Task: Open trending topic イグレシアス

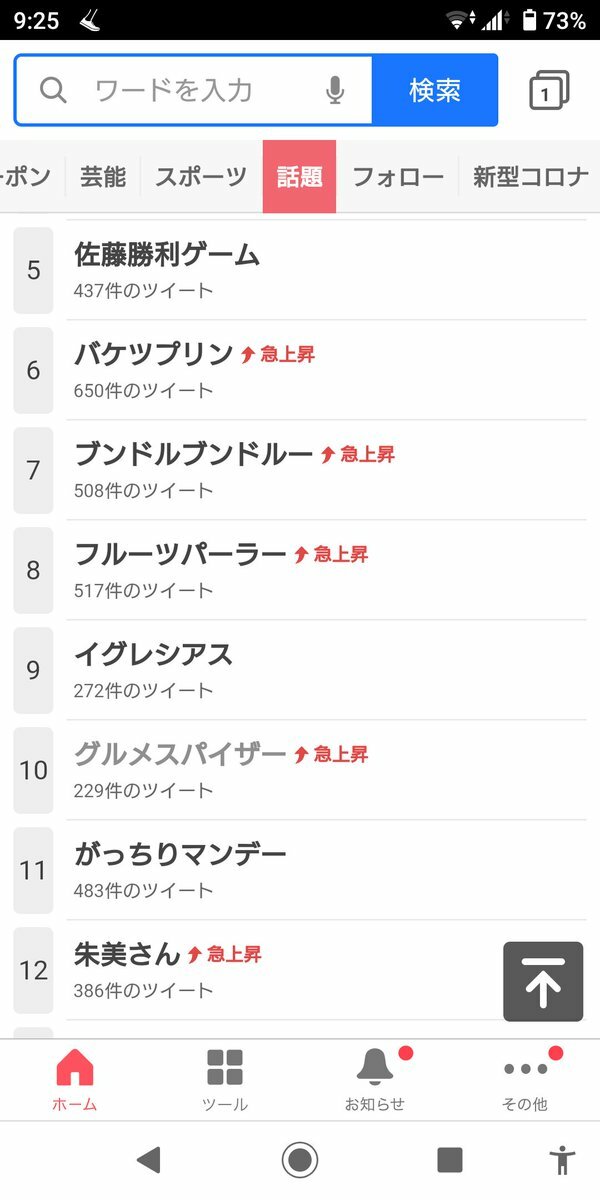Action: [300, 670]
